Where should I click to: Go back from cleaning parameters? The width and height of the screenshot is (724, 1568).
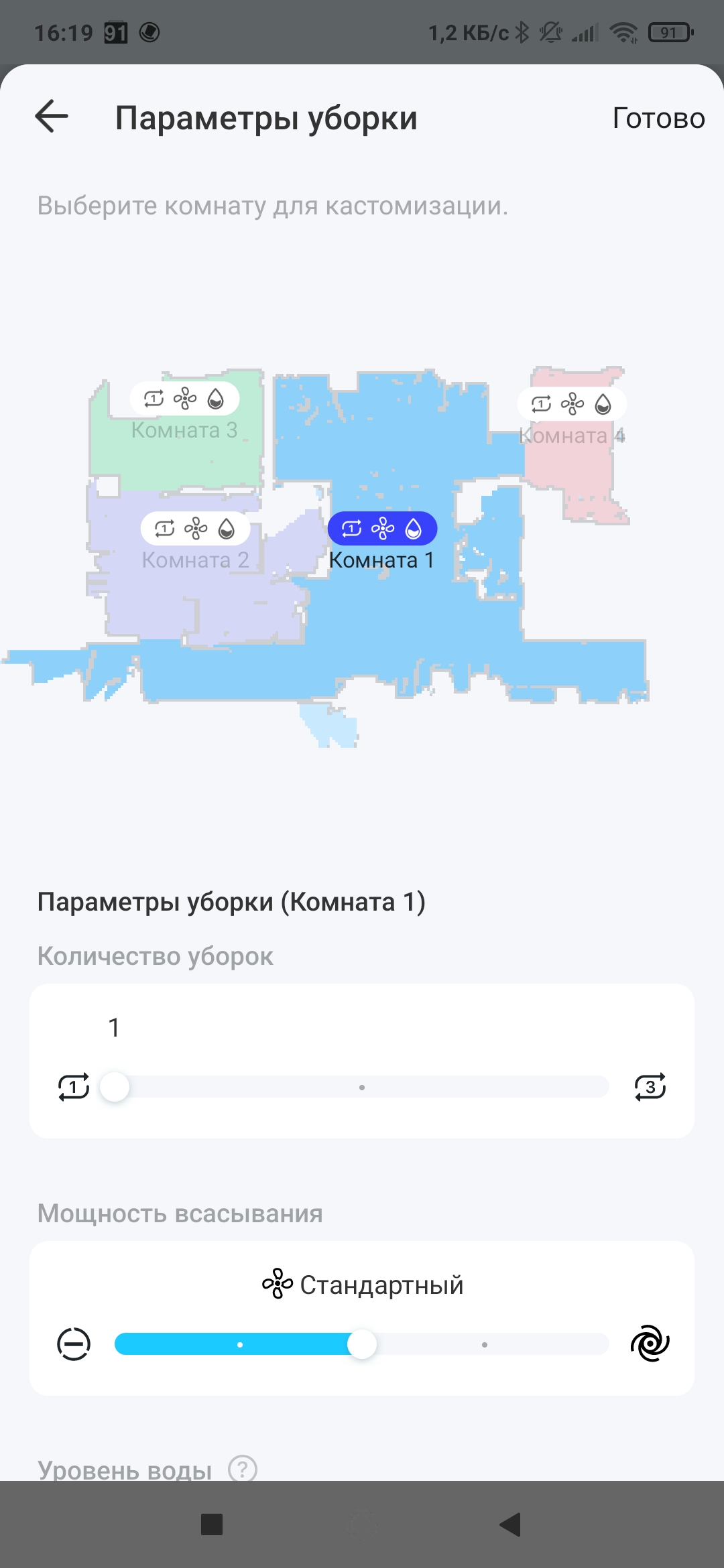52,117
